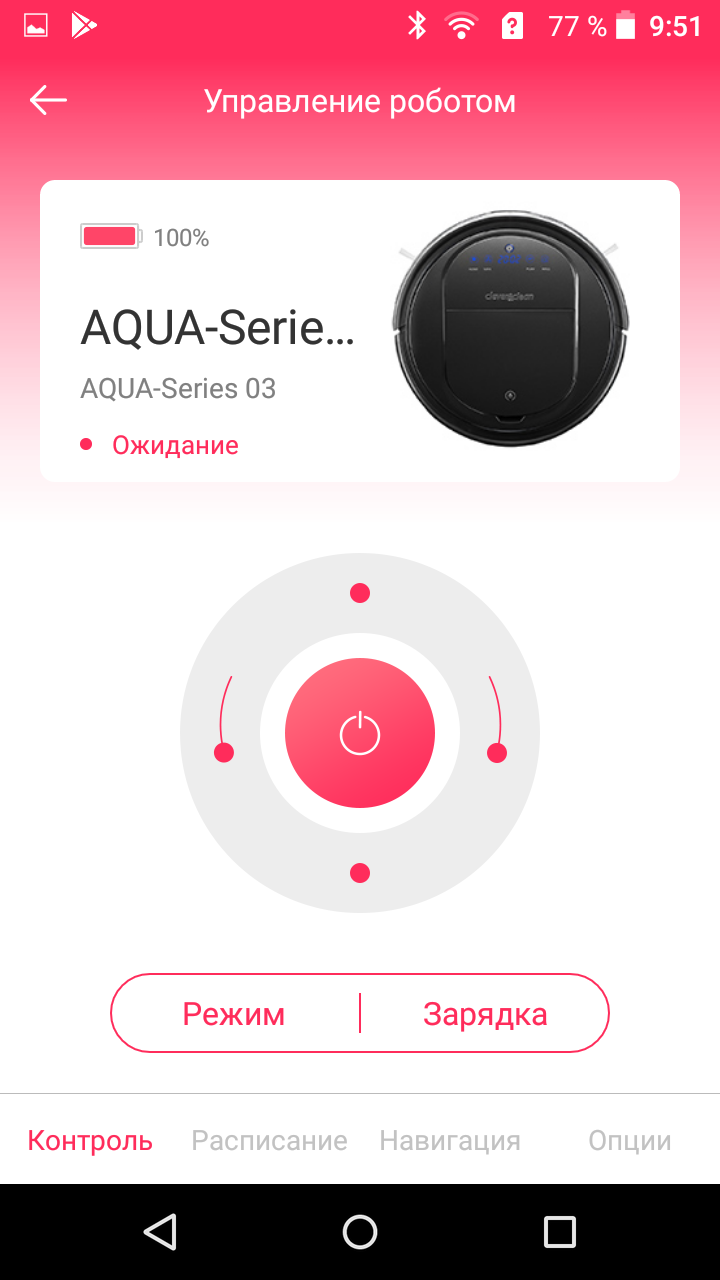Viewport: 720px width, 1280px height.
Task: Switch to the Расписание tab
Action: click(x=269, y=1140)
